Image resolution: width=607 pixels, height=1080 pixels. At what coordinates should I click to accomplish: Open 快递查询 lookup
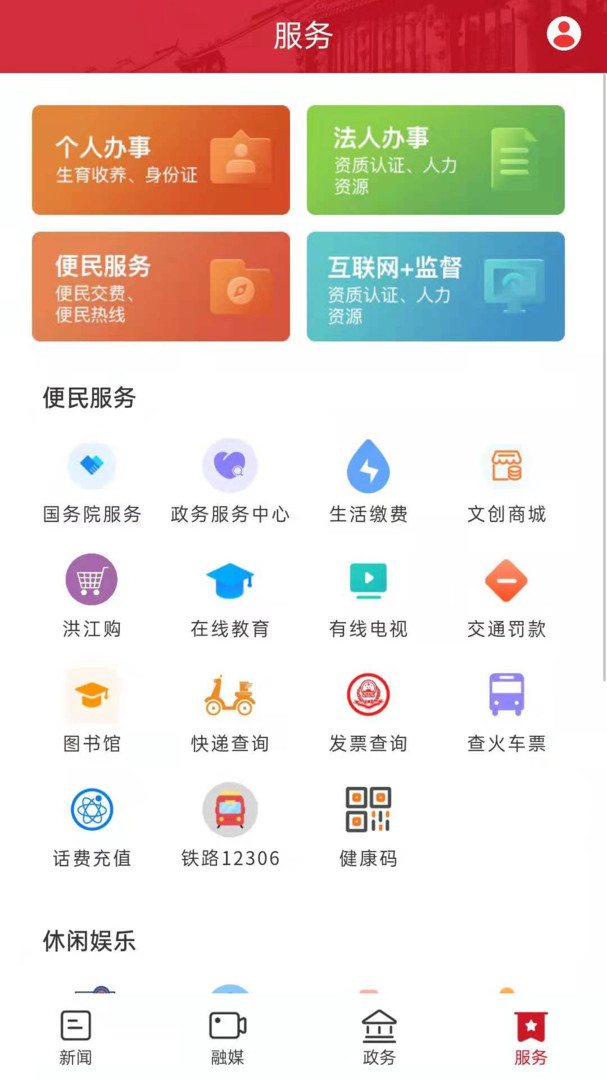click(x=230, y=712)
